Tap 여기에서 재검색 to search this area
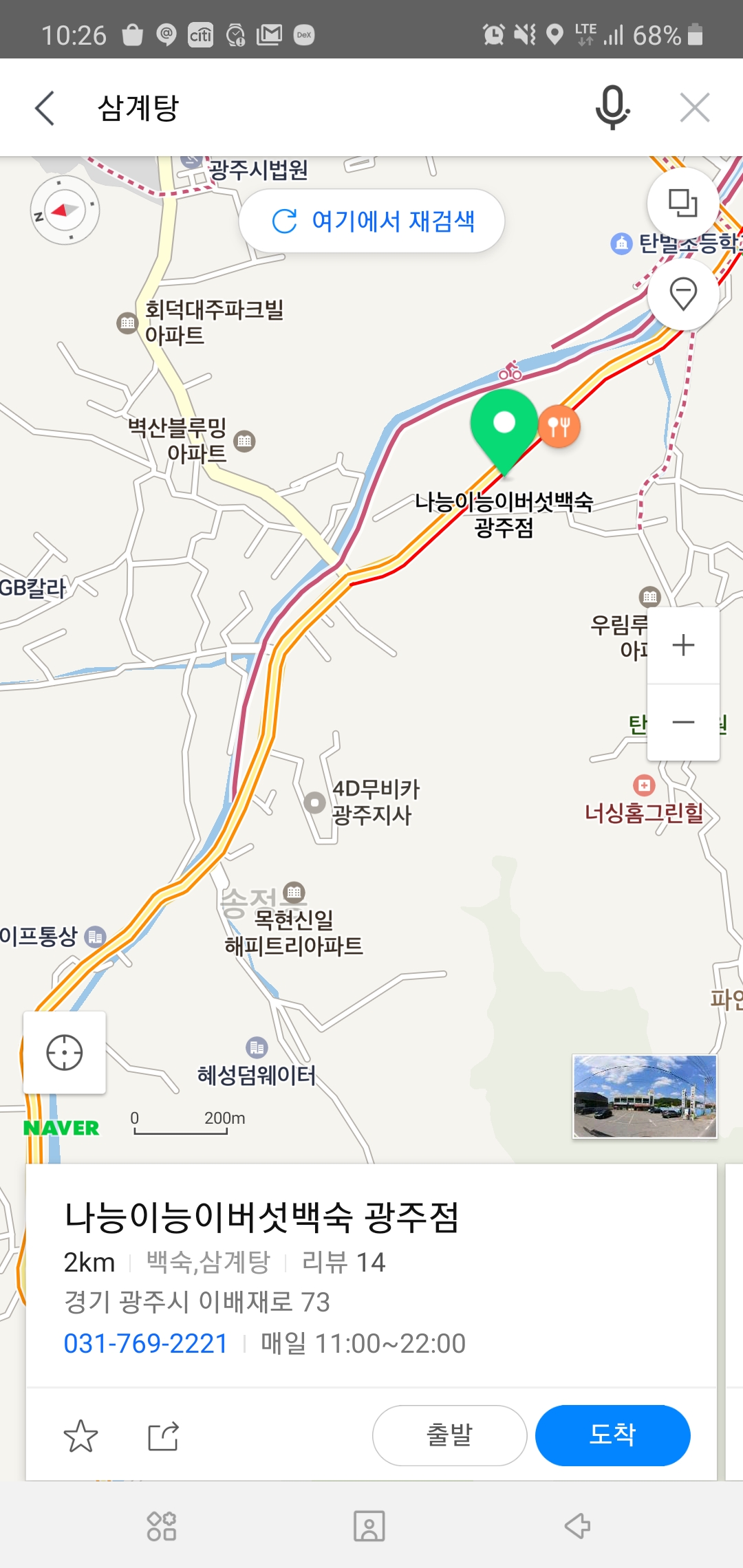 point(372,221)
